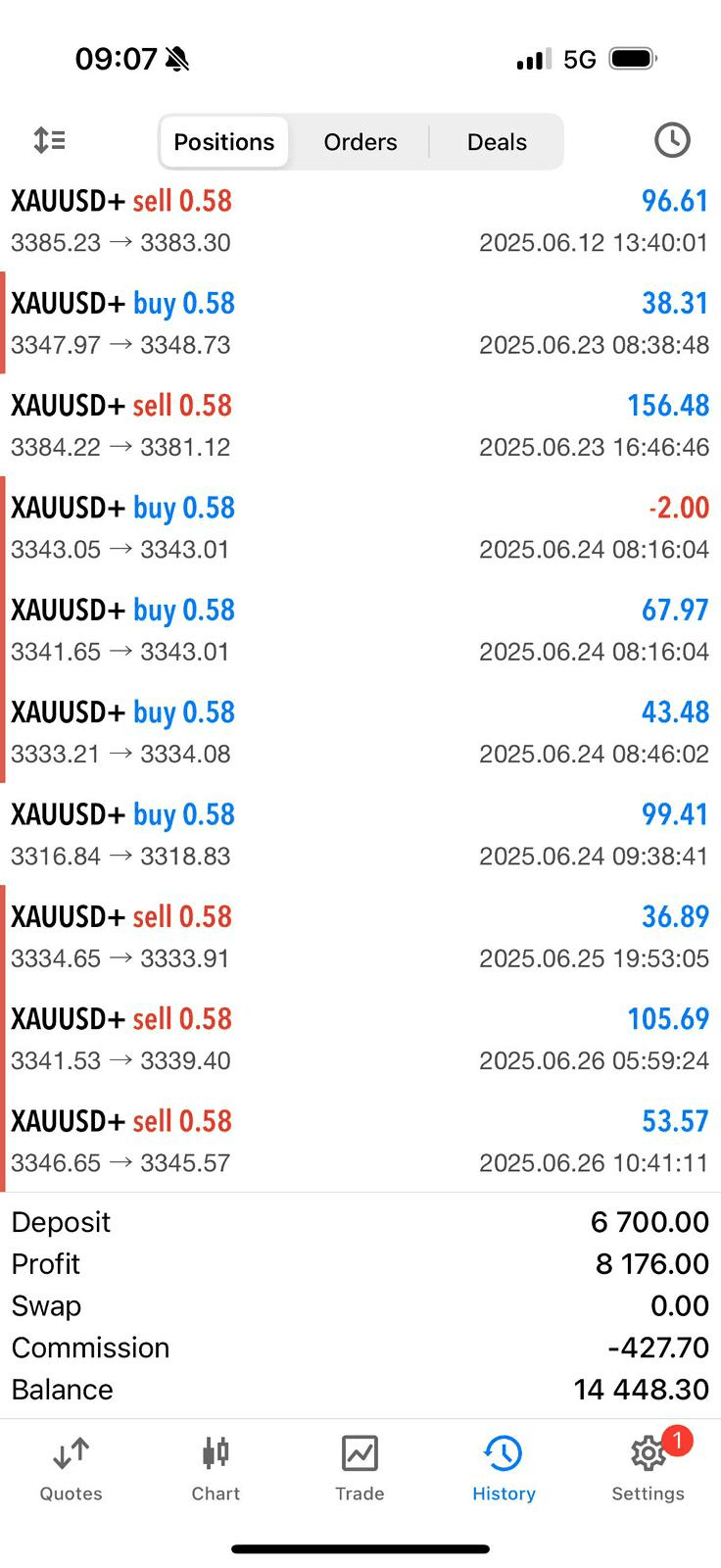
Task: Expand the buy position with 43.48 profit
Action: pos(360,733)
